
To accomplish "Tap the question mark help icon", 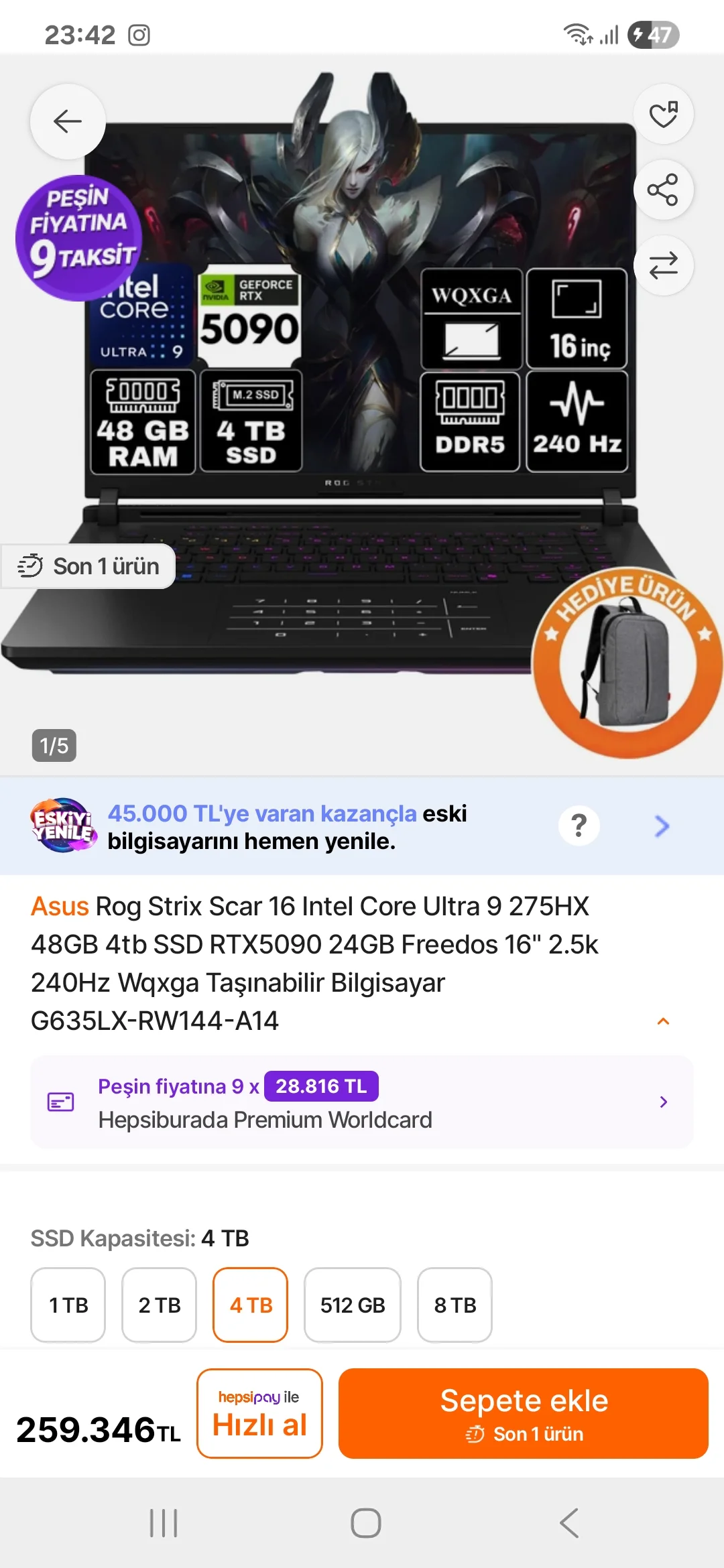I will 579,826.
